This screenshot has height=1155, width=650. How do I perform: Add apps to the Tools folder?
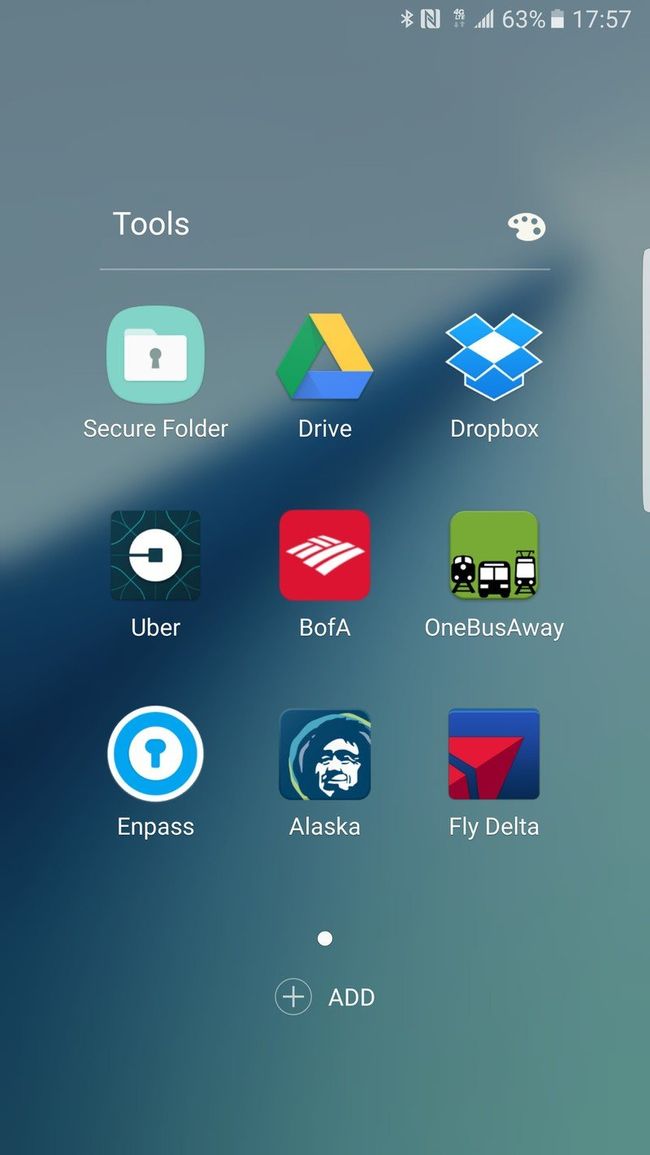325,997
